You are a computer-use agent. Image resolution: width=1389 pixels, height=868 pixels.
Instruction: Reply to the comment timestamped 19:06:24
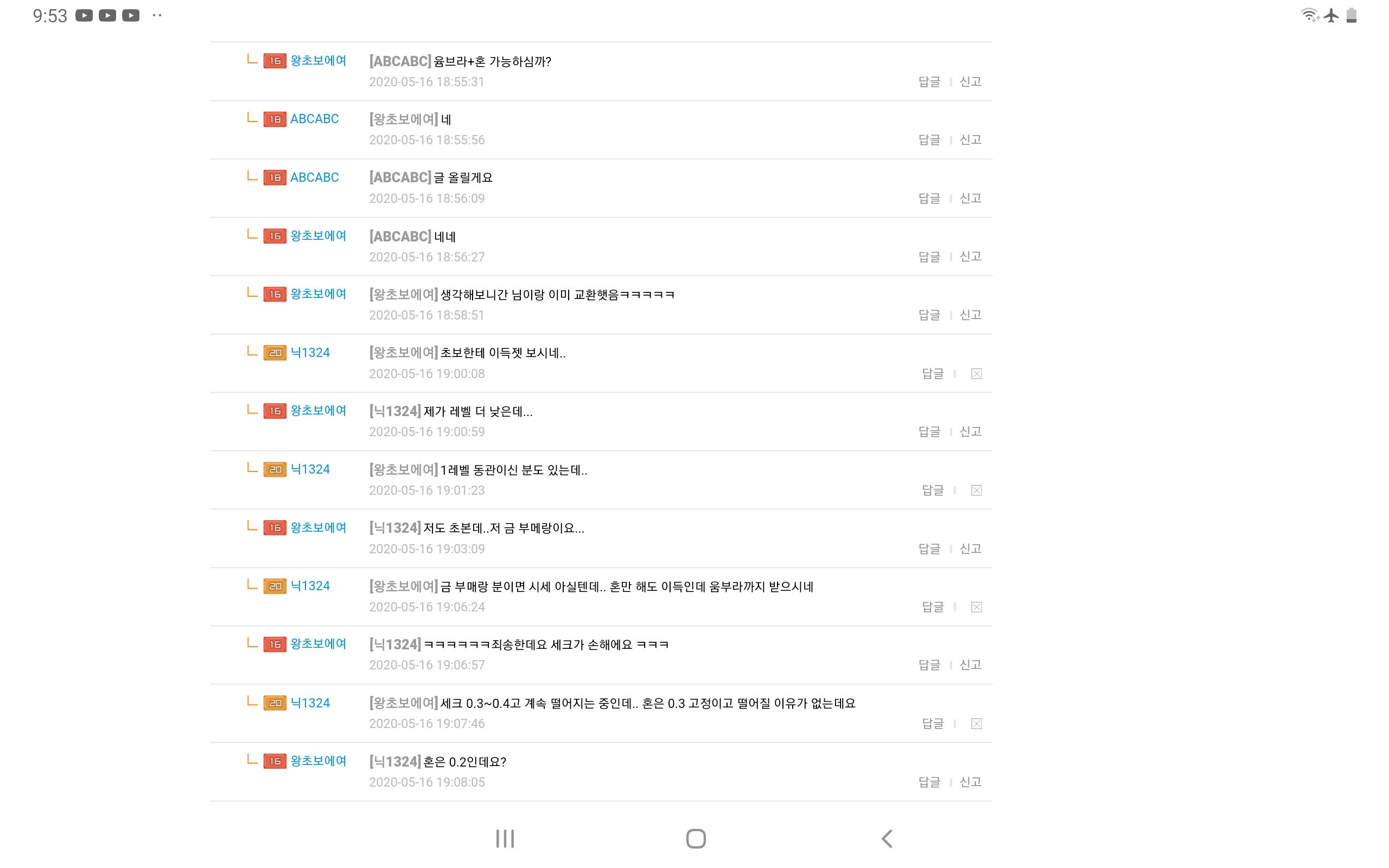[x=932, y=607]
